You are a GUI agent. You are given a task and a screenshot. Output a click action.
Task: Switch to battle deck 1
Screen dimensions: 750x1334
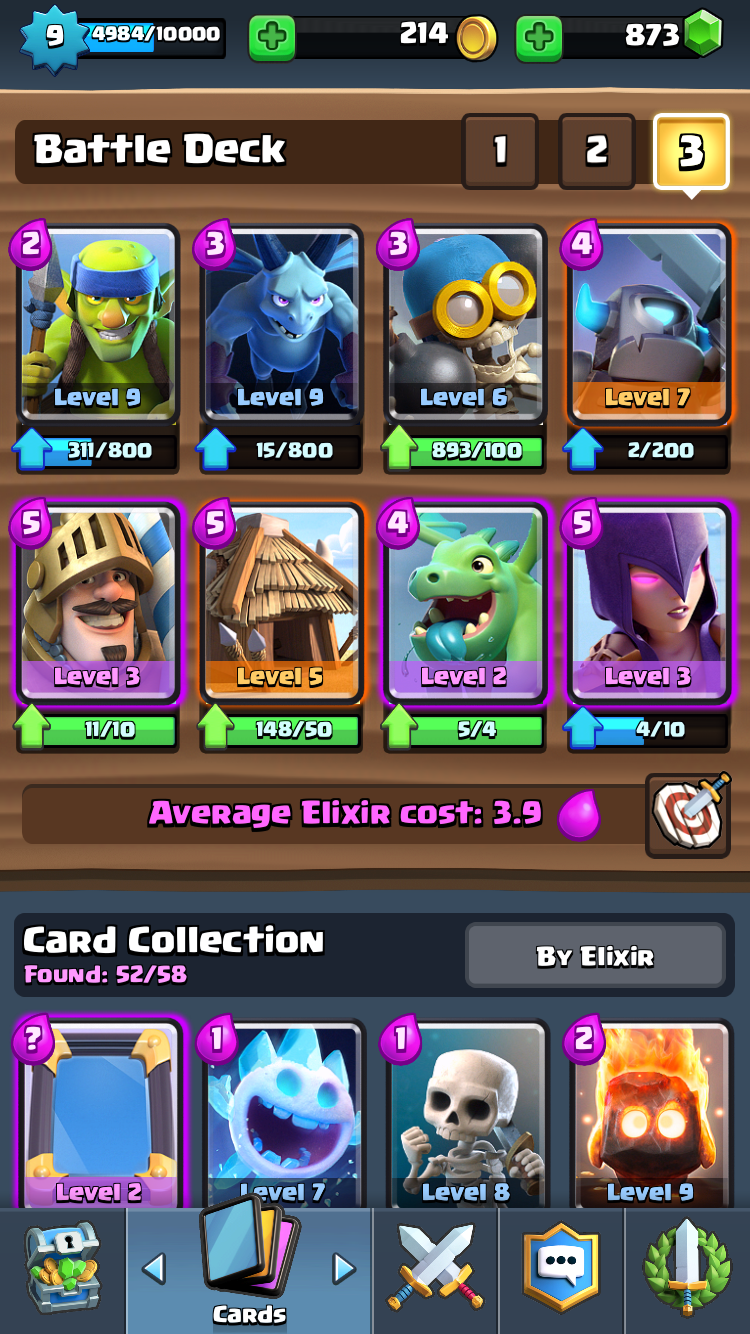coord(500,151)
